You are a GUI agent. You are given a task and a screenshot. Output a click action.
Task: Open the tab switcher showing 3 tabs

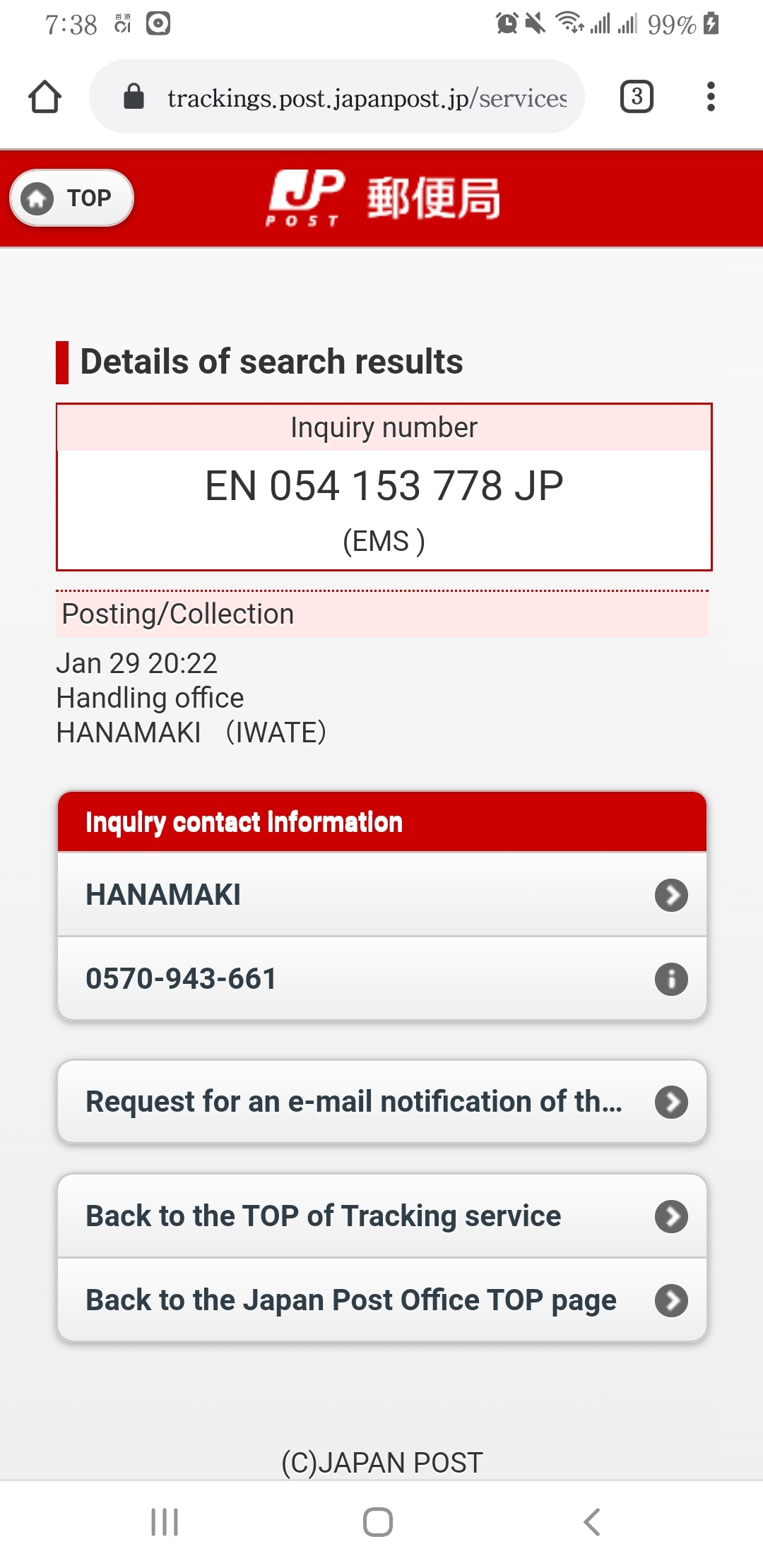pyautogui.click(x=637, y=97)
